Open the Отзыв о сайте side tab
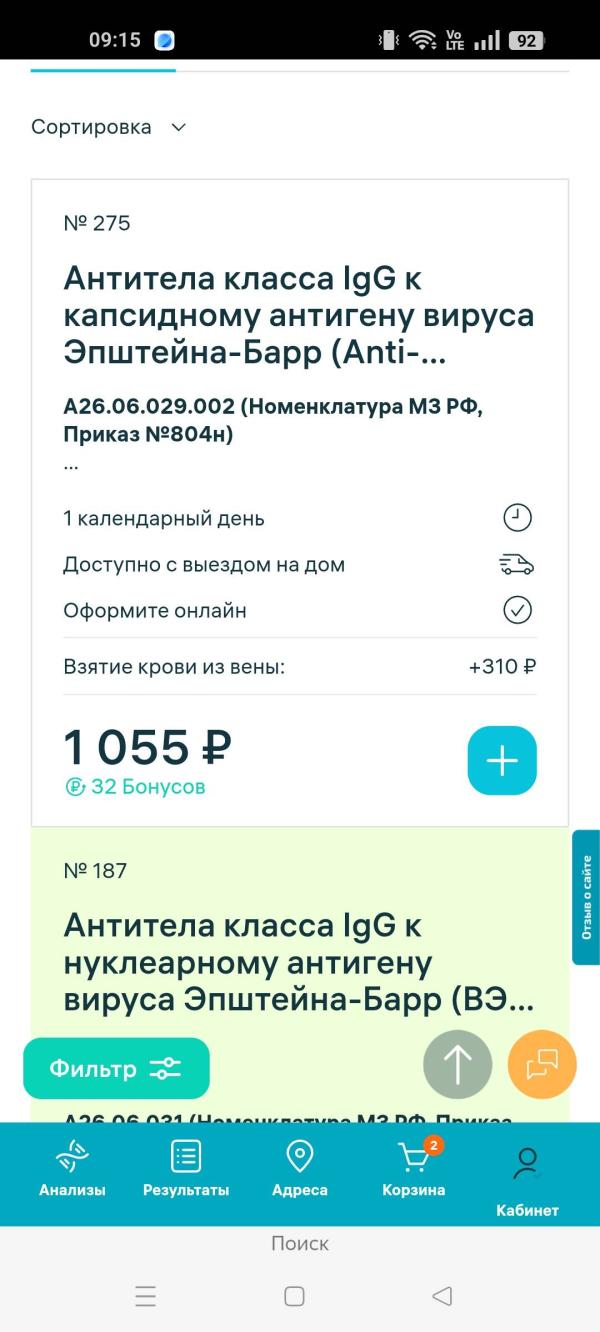Image resolution: width=600 pixels, height=1332 pixels. click(586, 897)
